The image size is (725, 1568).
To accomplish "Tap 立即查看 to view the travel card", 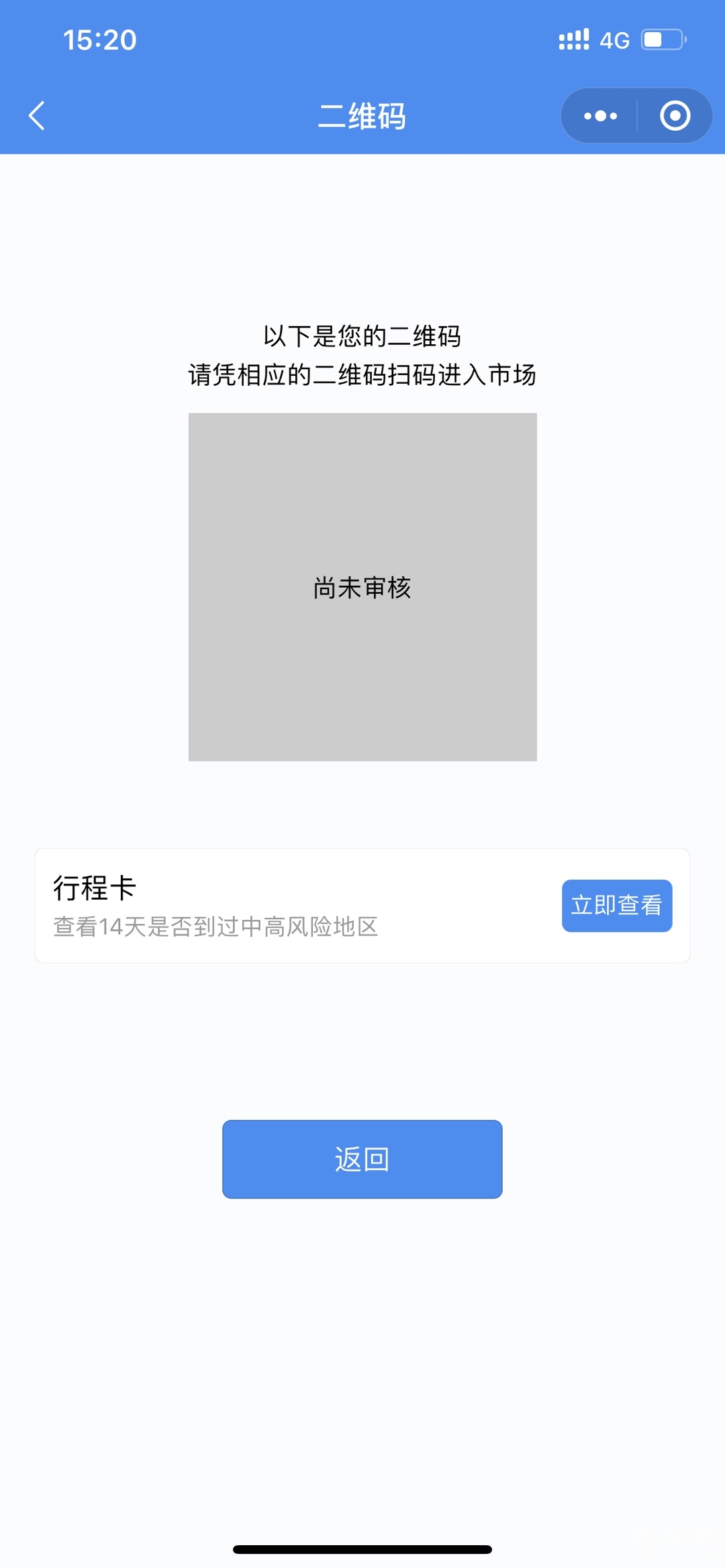I will 616,905.
